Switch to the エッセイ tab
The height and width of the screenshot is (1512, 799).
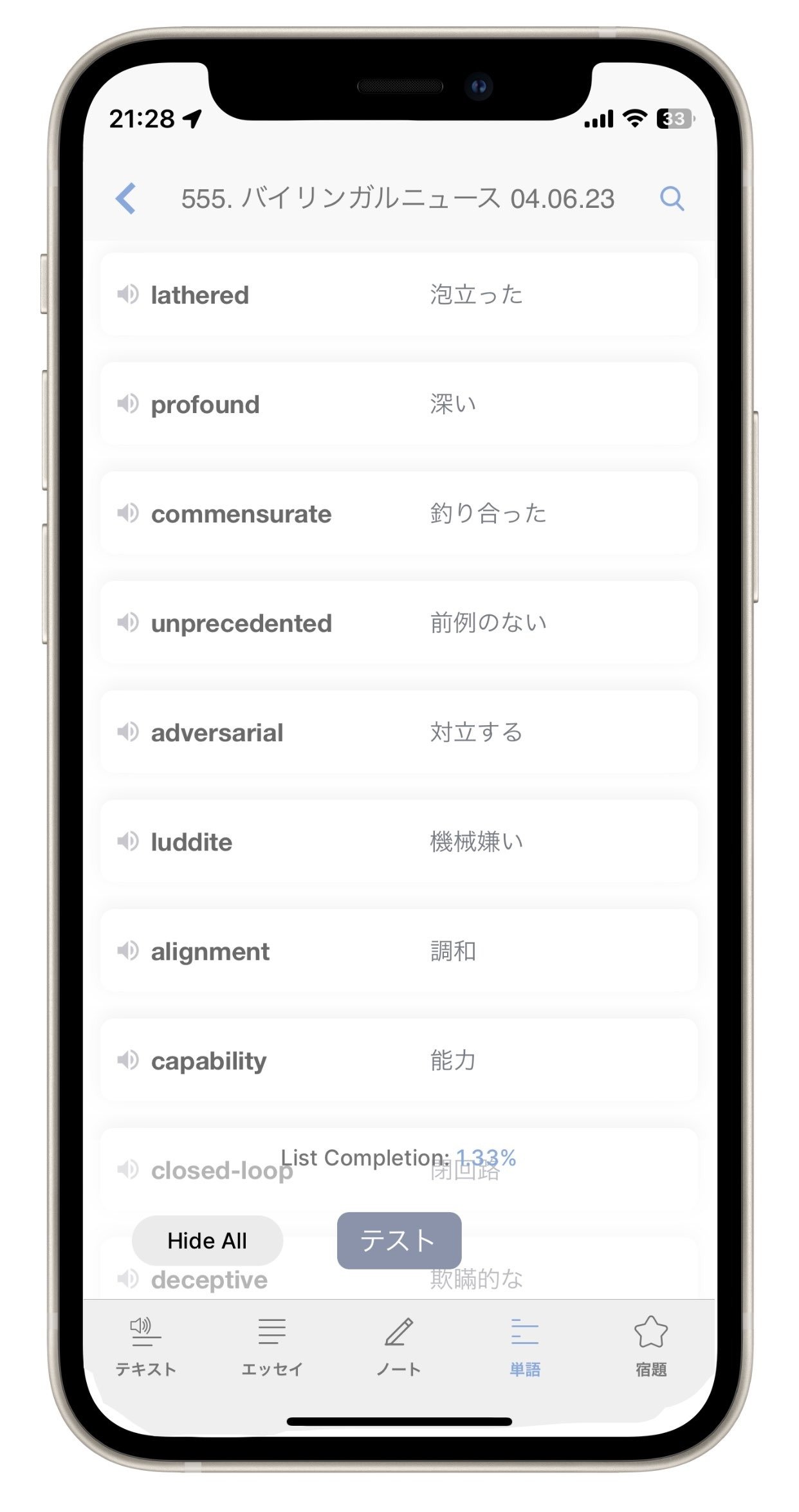point(272,1346)
